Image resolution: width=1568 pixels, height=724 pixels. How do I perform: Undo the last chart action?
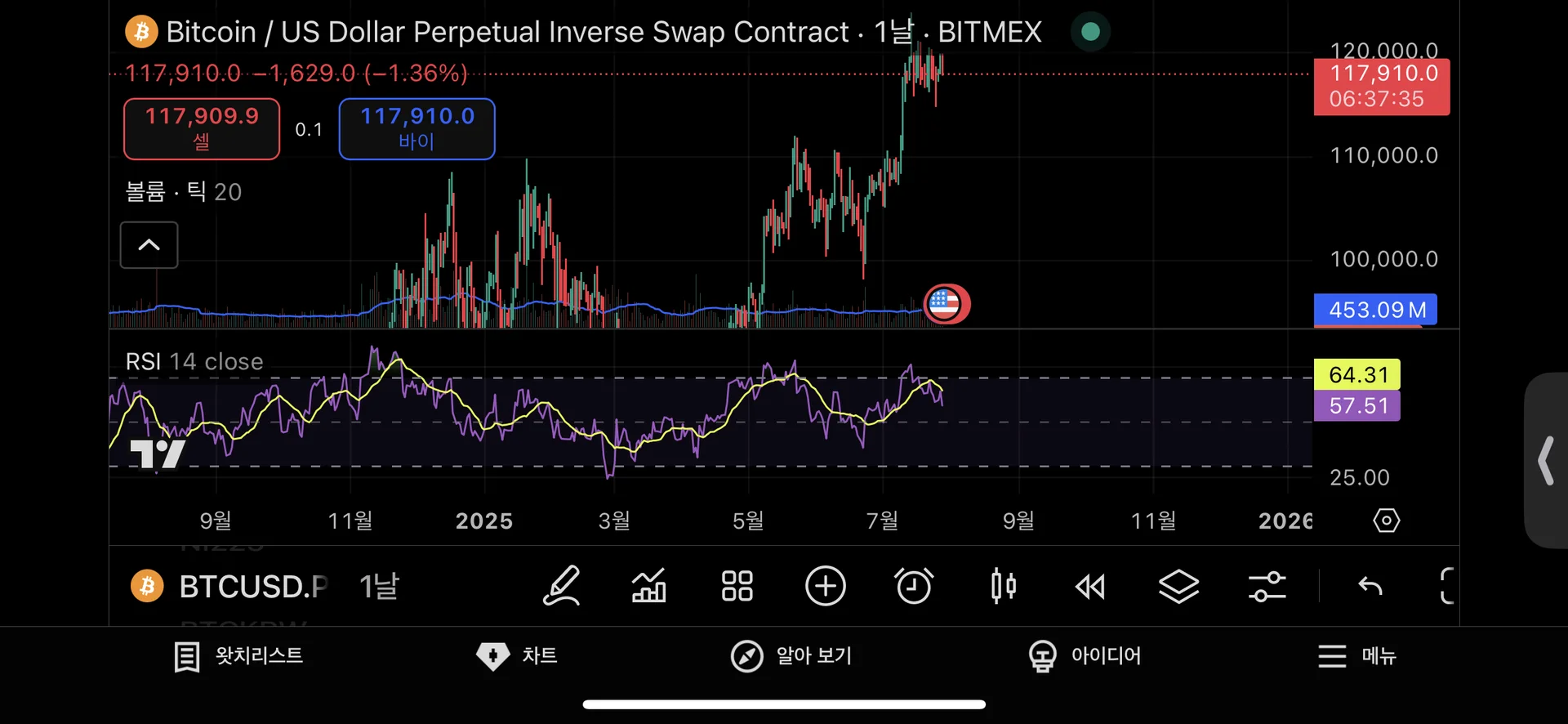coord(1370,587)
